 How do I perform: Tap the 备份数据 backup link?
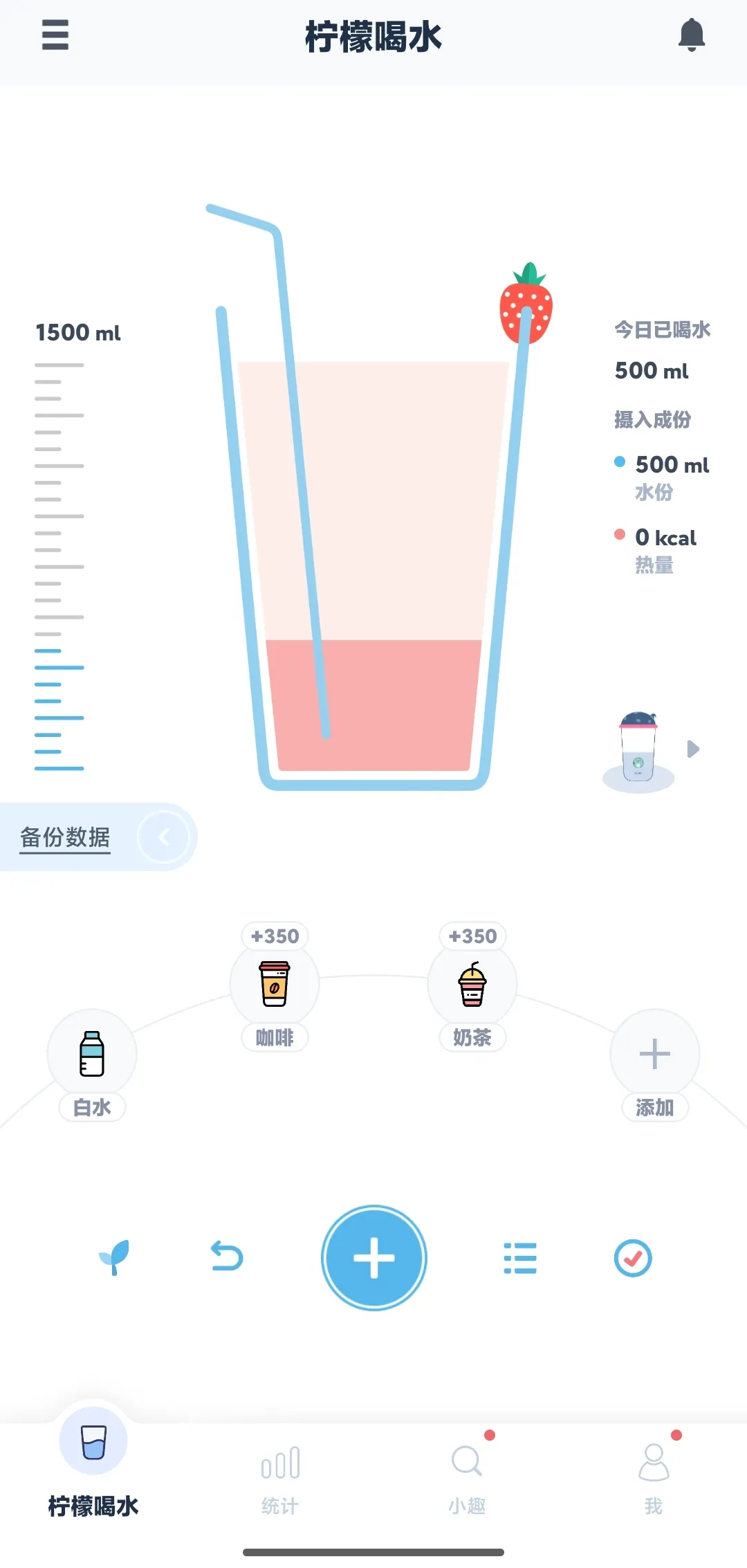[x=65, y=837]
